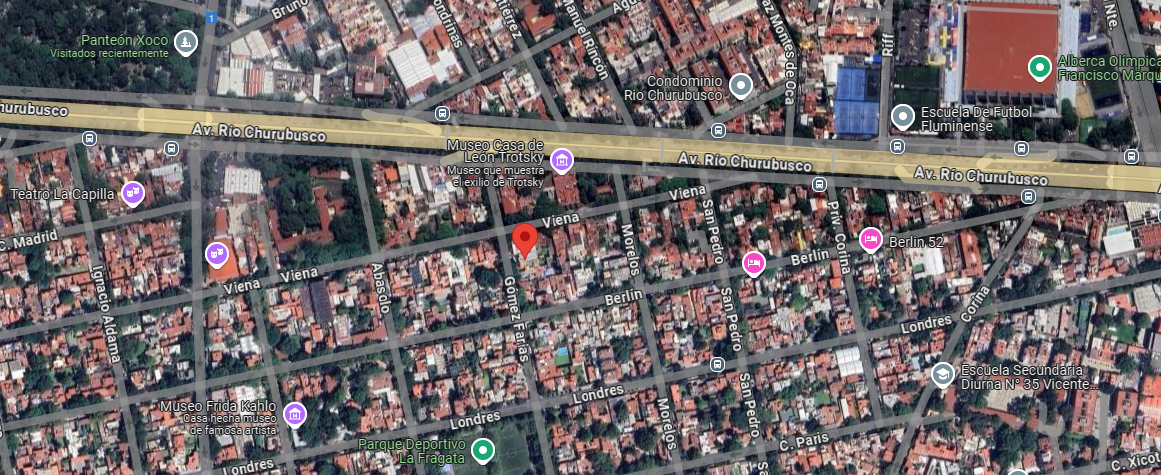Open the Berlin 52 lodging pin
This screenshot has width=1161, height=475.
tap(871, 239)
